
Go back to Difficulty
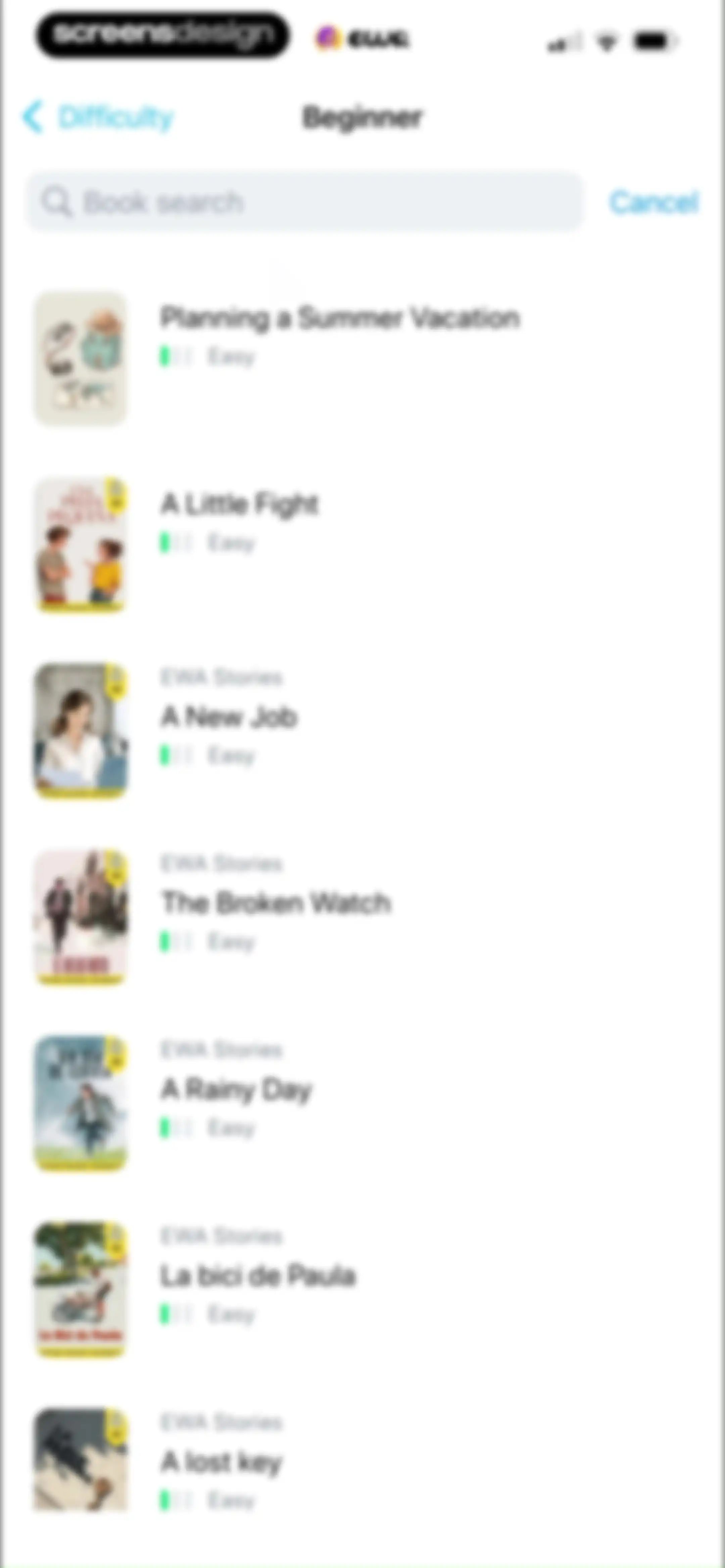pos(97,117)
